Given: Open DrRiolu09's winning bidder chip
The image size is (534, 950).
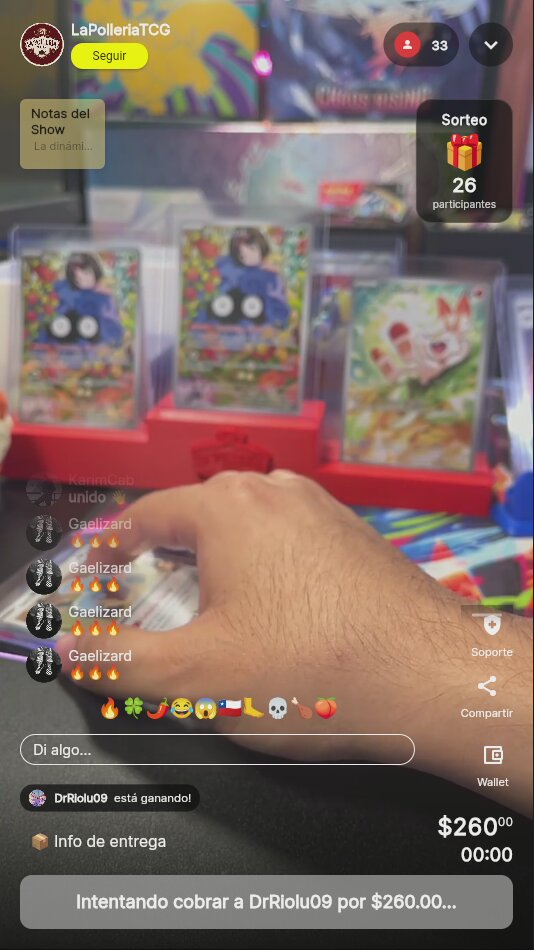Looking at the screenshot, I should coord(110,798).
